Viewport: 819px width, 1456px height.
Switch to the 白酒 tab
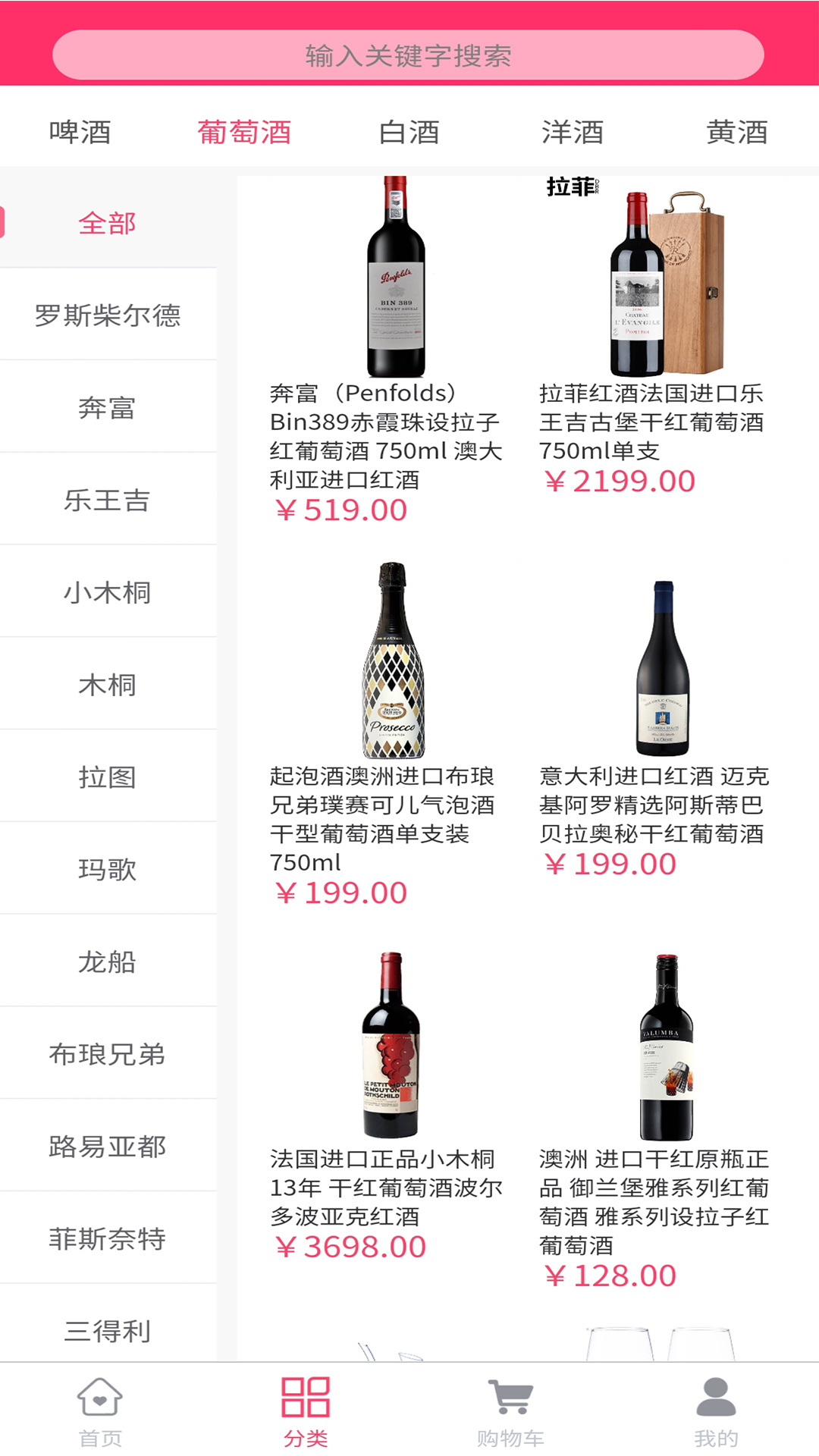pyautogui.click(x=409, y=132)
